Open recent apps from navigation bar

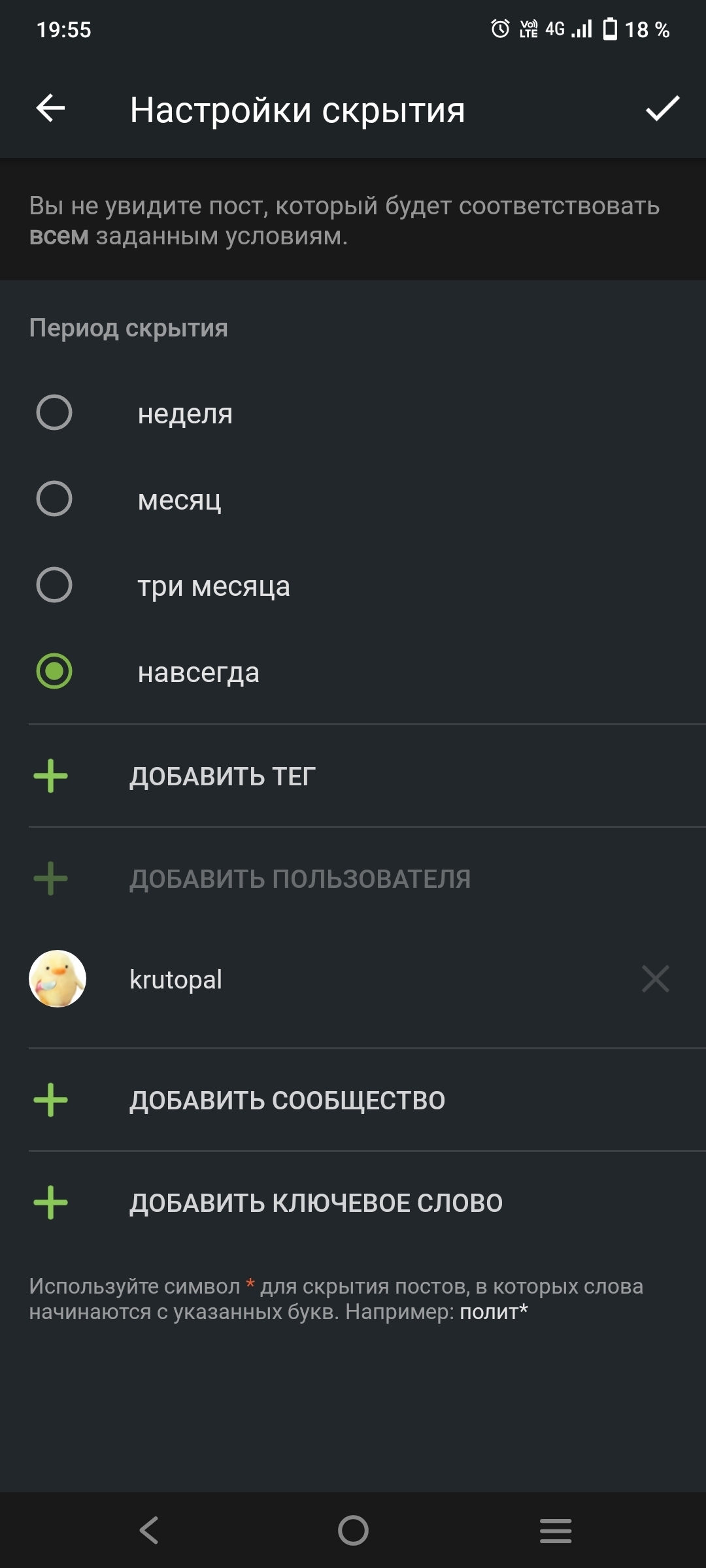coord(556,1530)
